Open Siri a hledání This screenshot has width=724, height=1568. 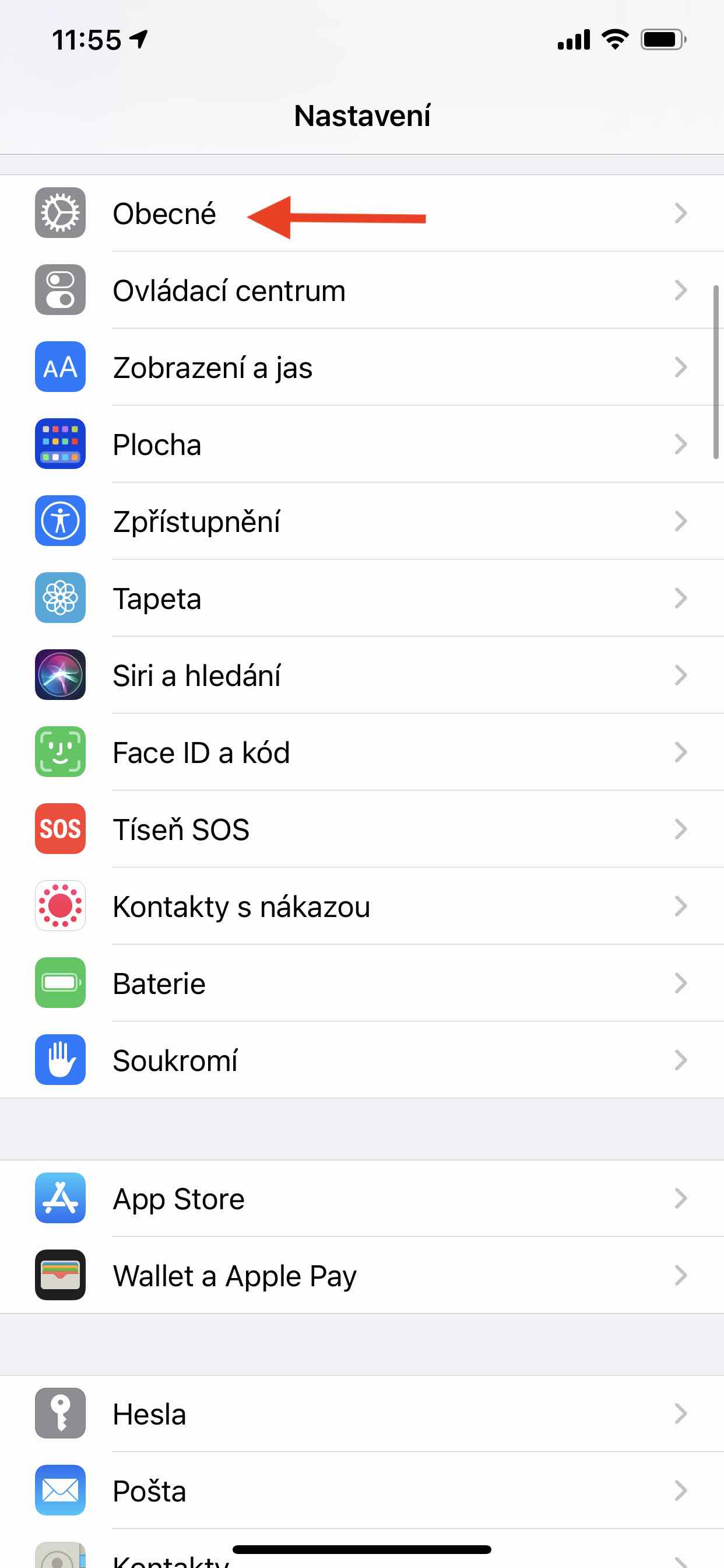[x=196, y=675]
